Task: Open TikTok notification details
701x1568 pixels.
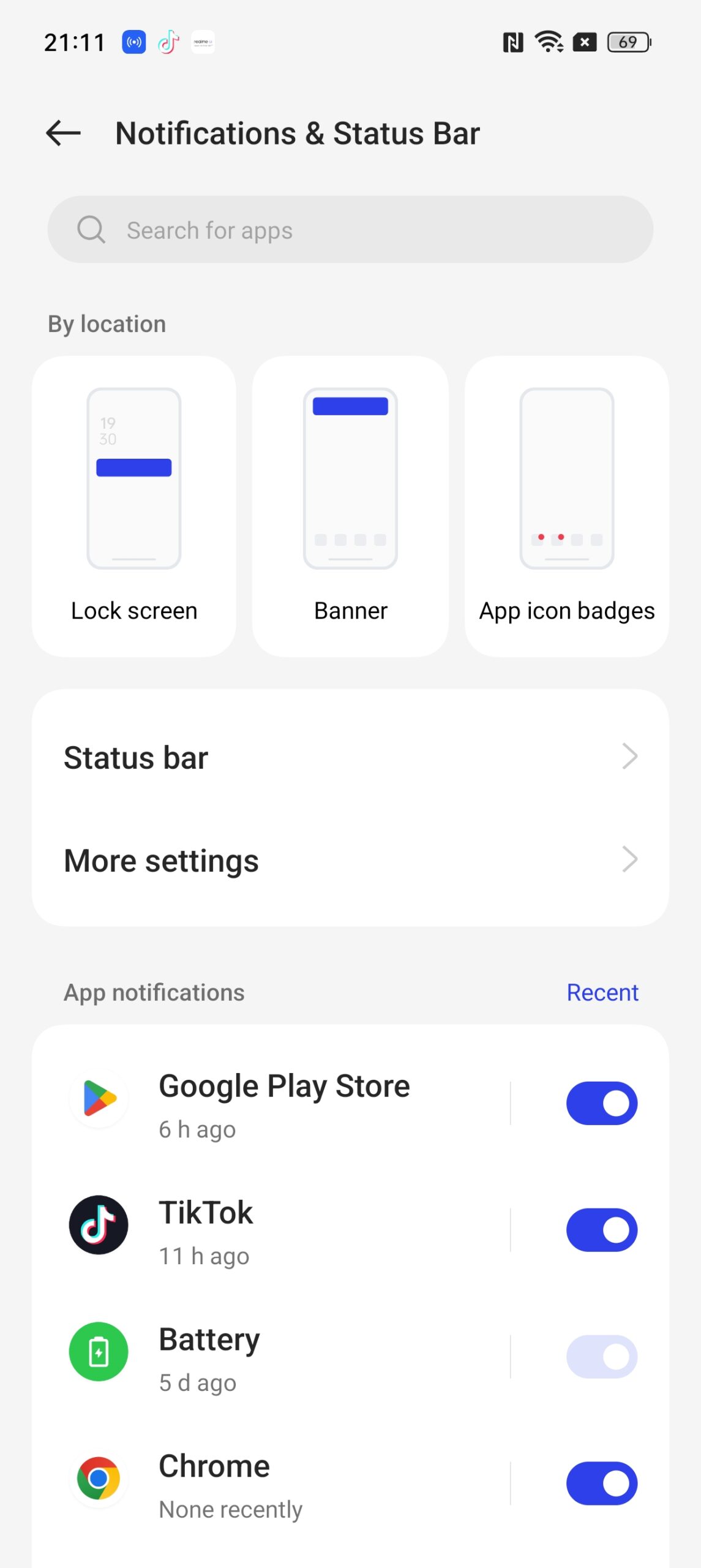Action: pos(269,1230)
